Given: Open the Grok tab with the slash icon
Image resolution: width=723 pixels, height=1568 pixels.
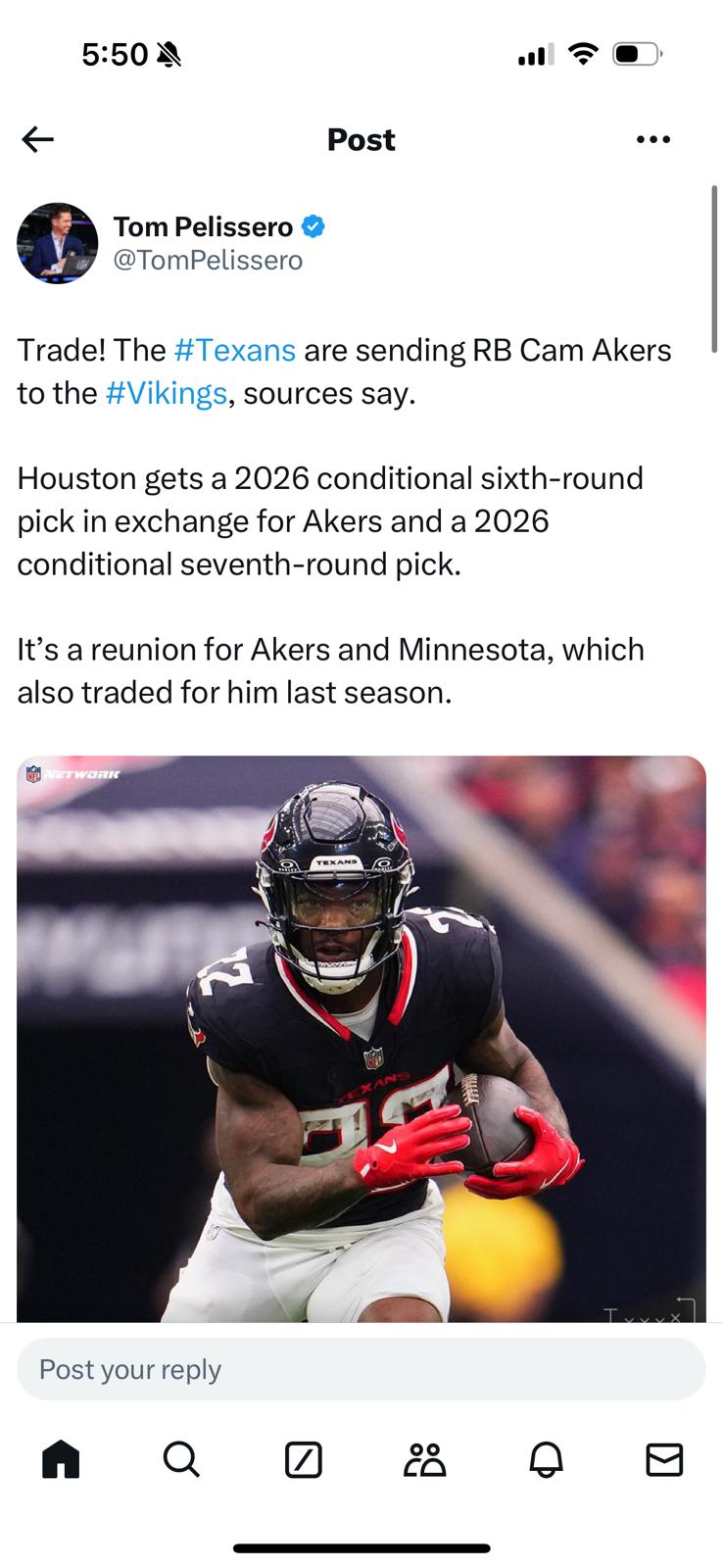Looking at the screenshot, I should coord(303,1459).
